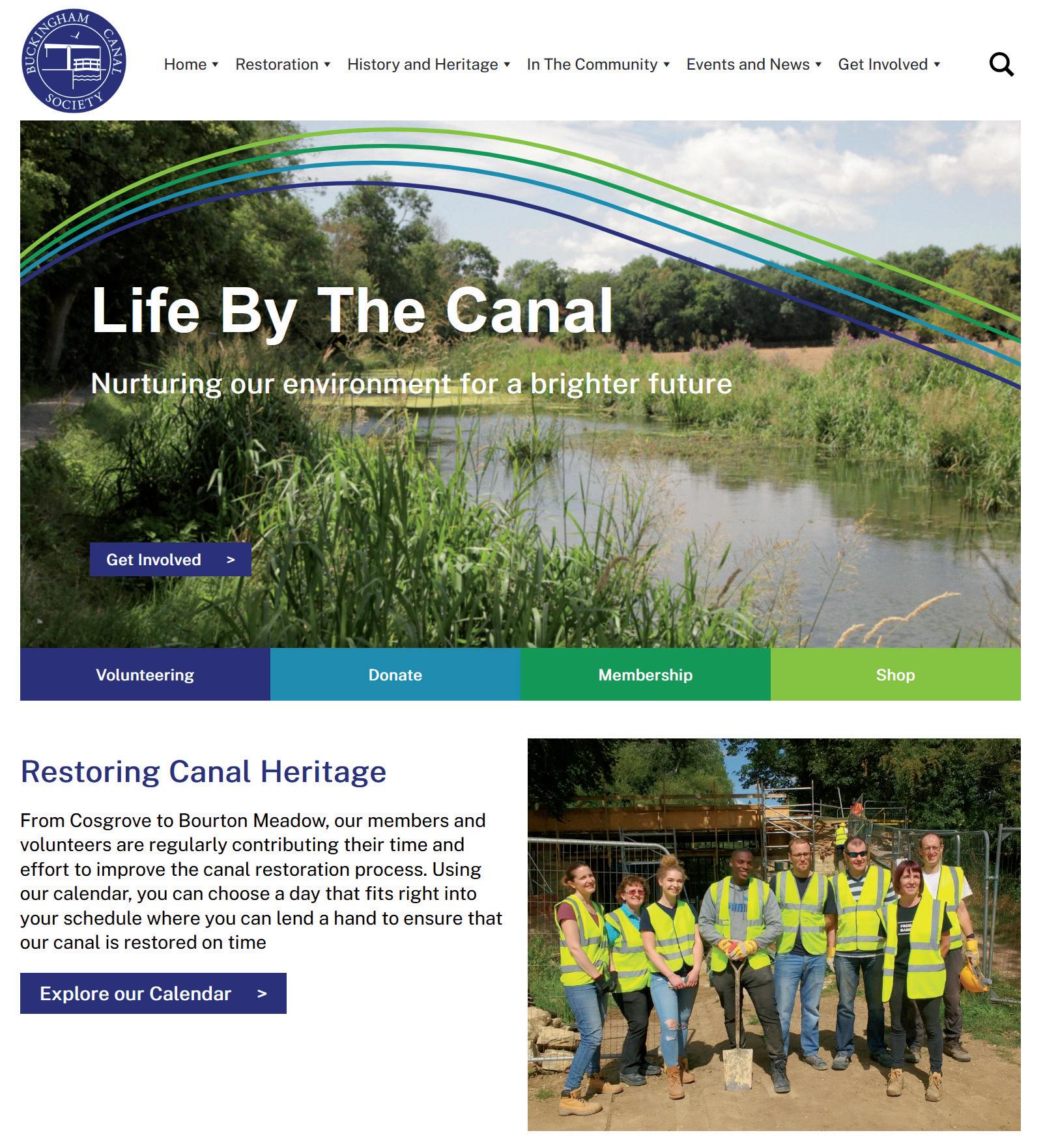
Task: Tap the Get Involved banner button
Action: (x=171, y=559)
